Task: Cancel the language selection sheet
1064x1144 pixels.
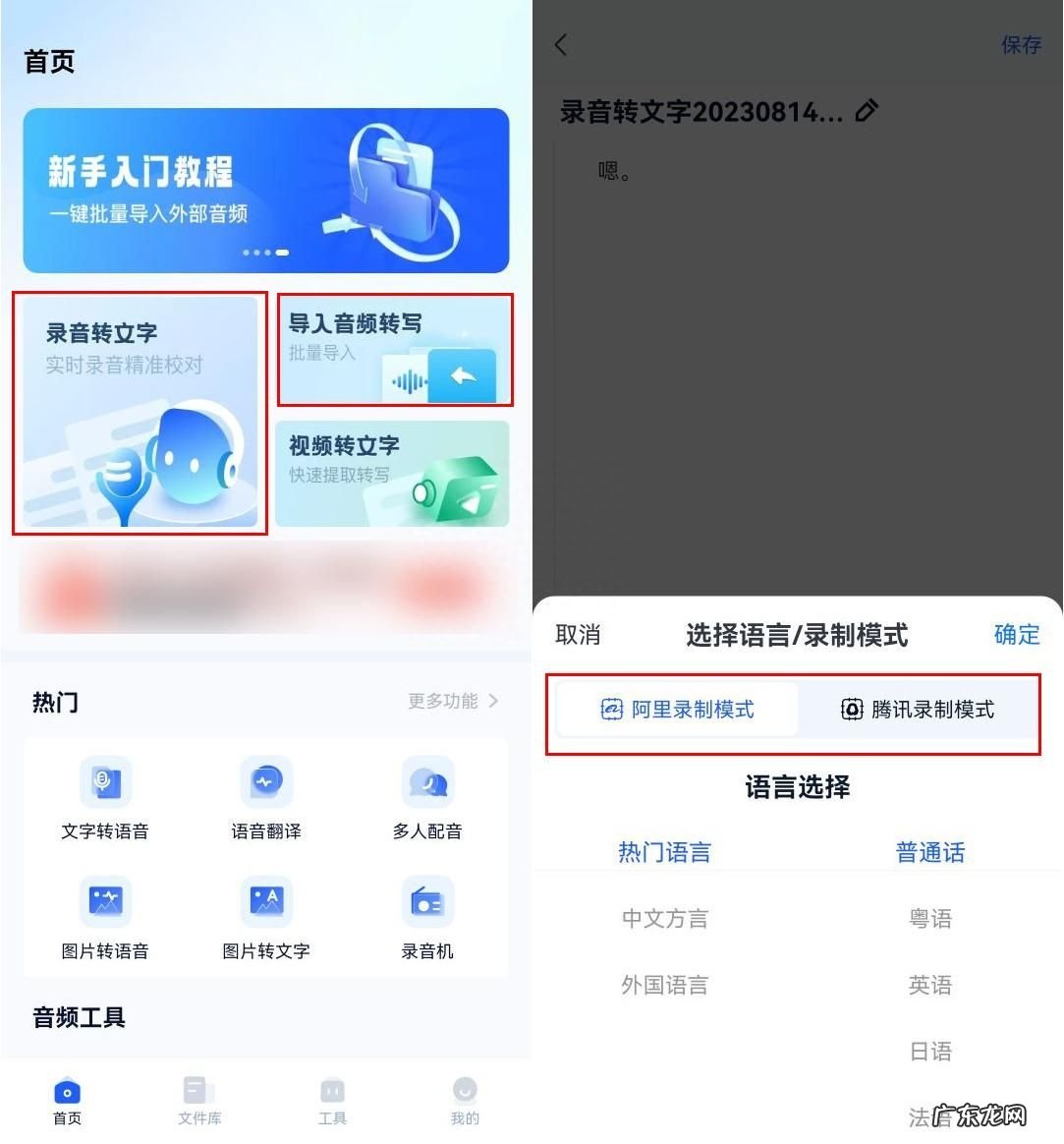Action: pos(578,635)
